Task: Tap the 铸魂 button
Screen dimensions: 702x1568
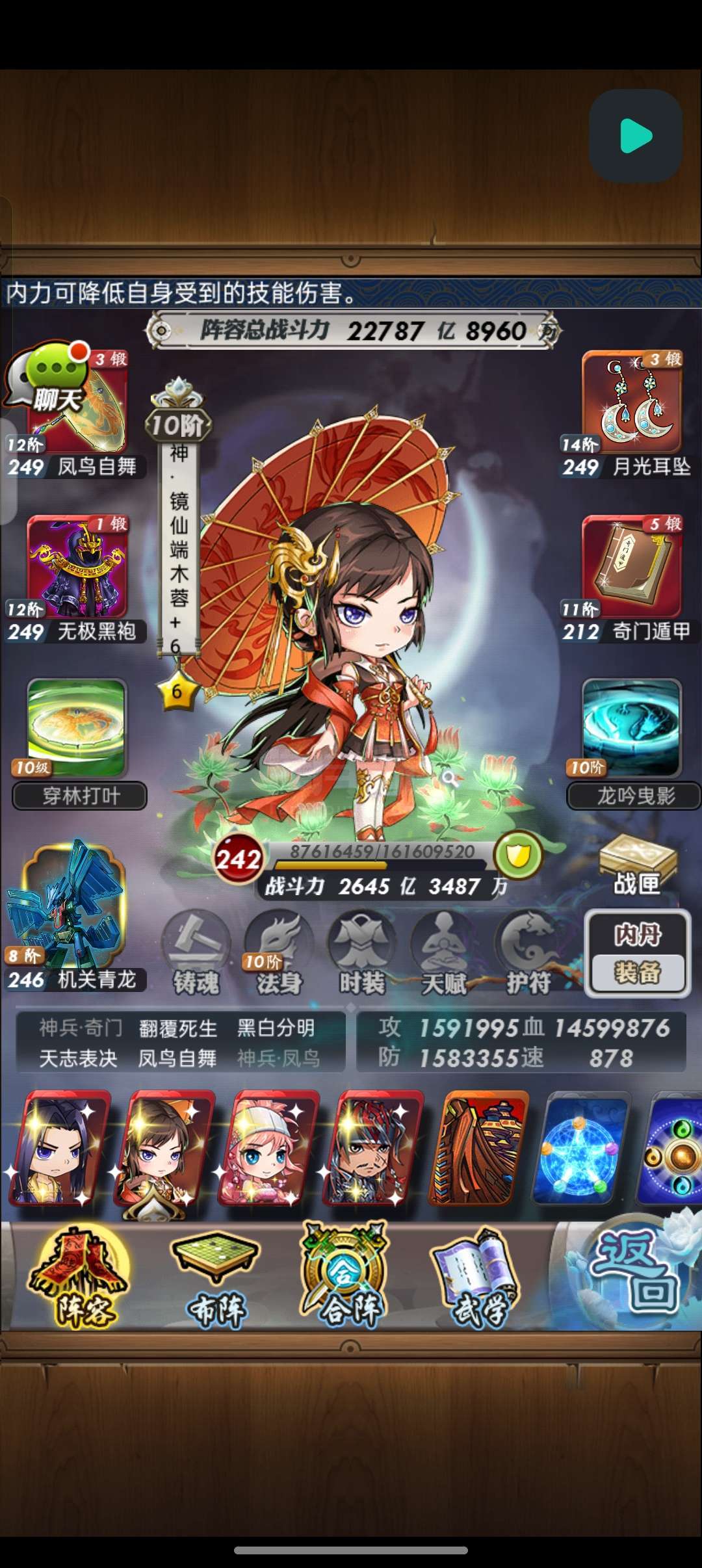Action: (196, 953)
